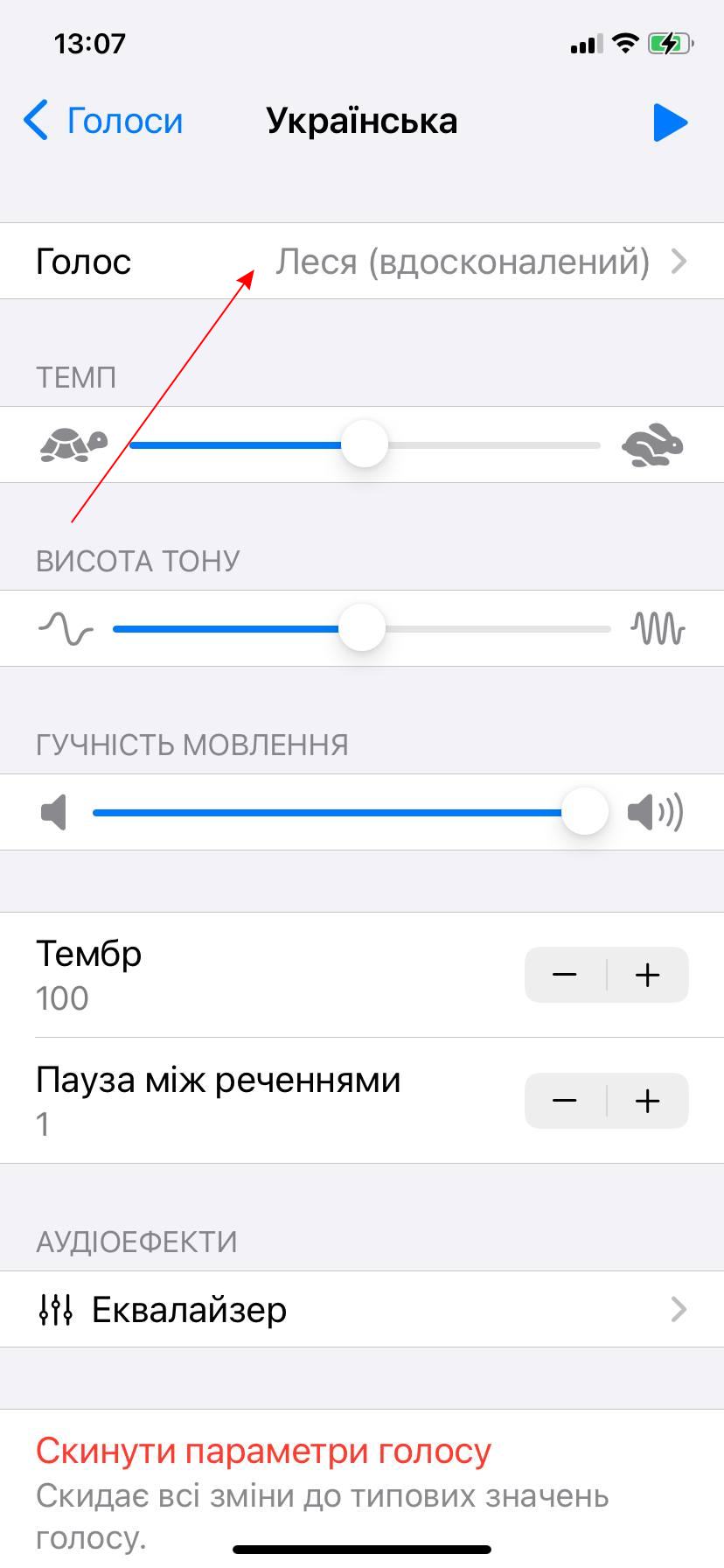Viewport: 724px width, 1568px height.
Task: Tap Скинути параметри голосу
Action: click(263, 1451)
